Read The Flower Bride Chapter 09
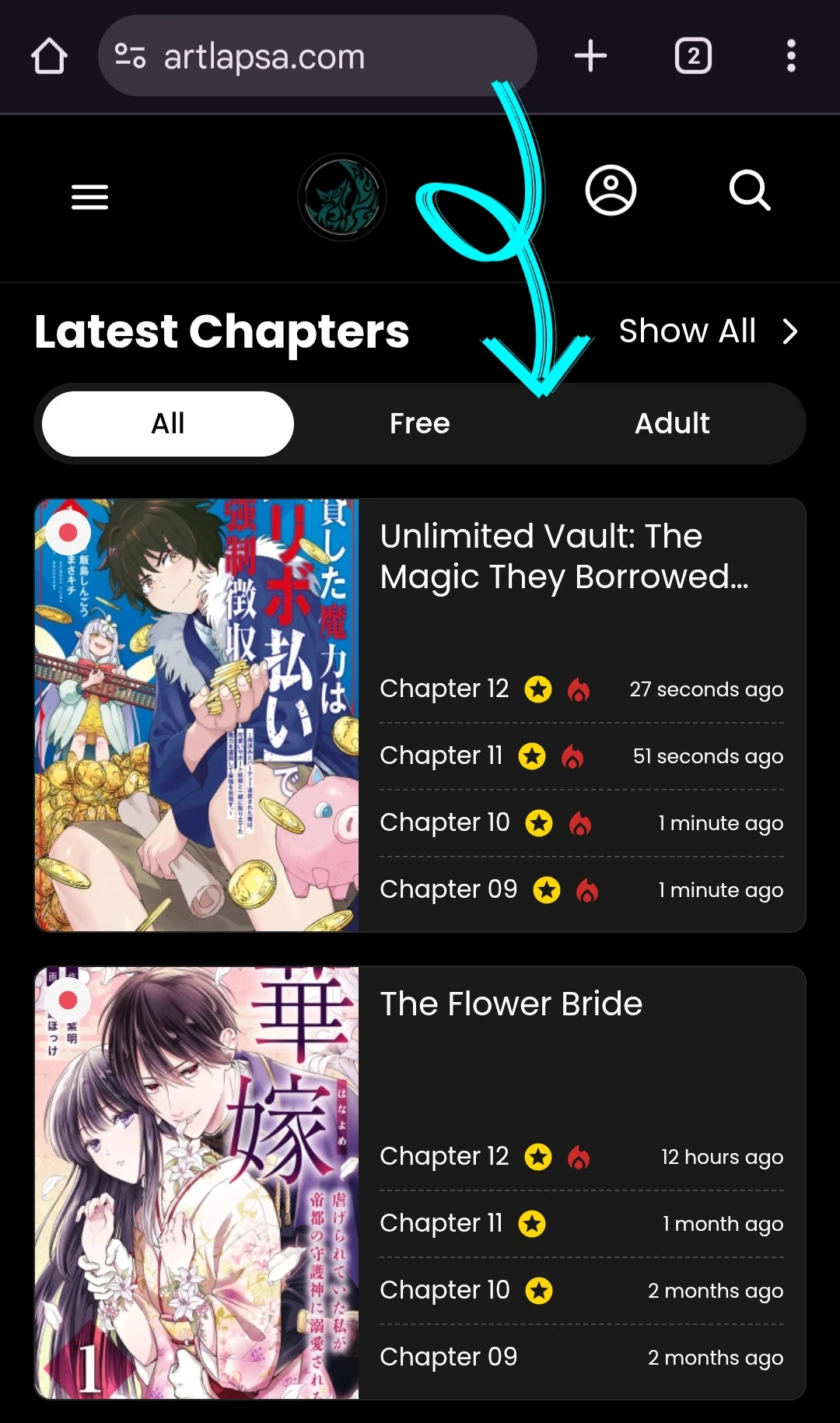This screenshot has width=840, height=1423. (448, 1357)
